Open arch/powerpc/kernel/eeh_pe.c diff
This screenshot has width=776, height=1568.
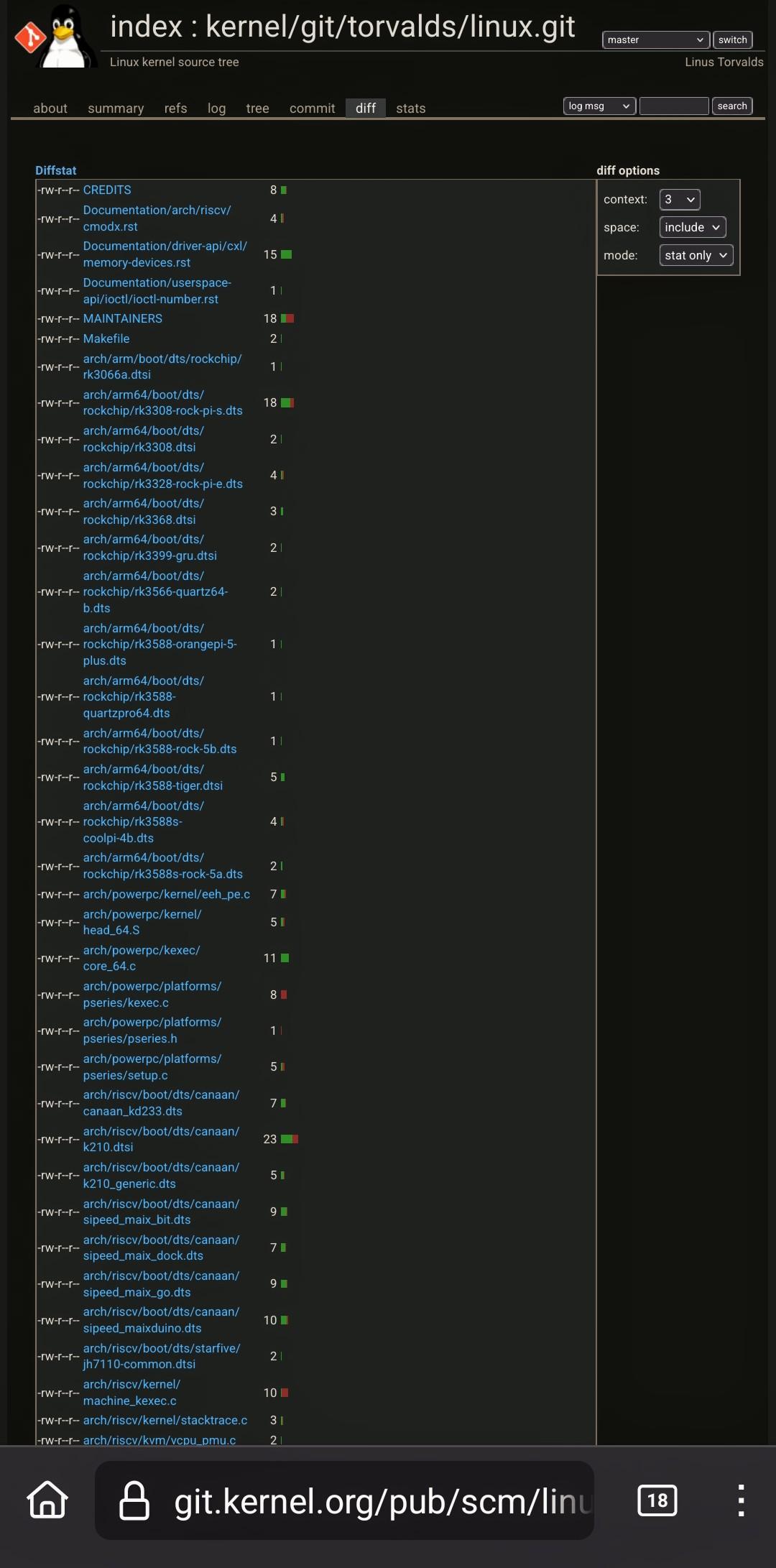coord(167,894)
